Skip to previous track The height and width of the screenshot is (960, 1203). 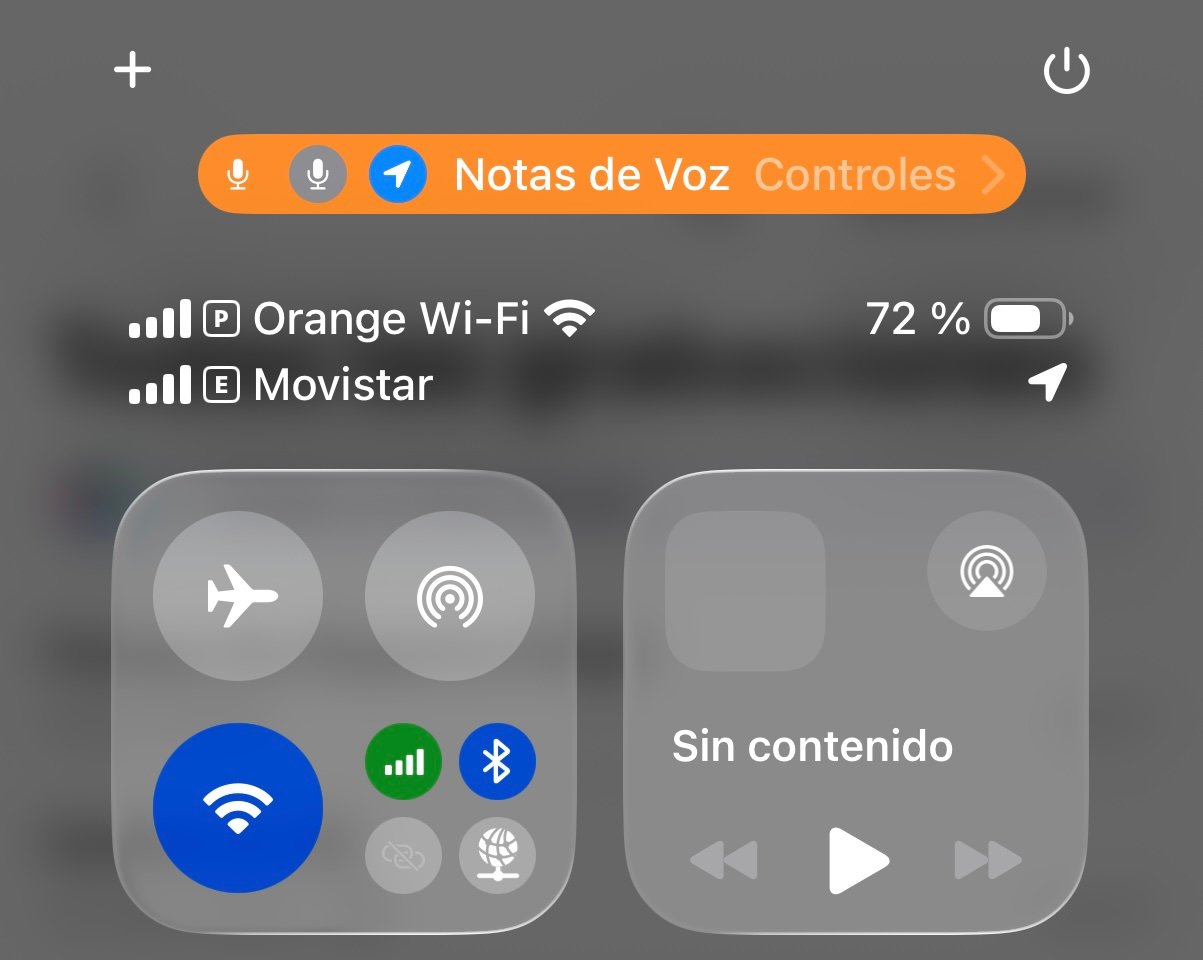[724, 860]
